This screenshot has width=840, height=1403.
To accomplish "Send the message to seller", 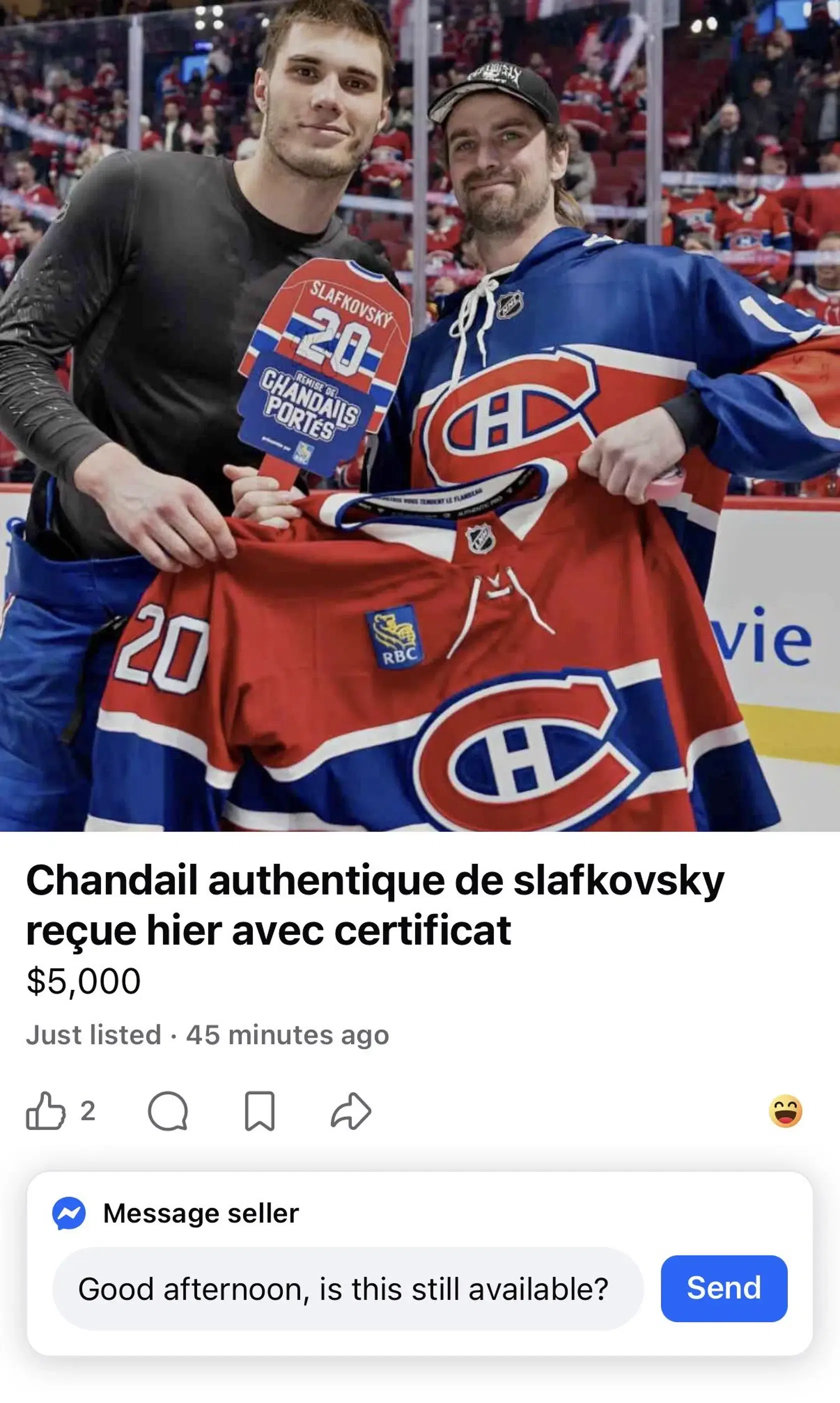I will click(723, 1288).
